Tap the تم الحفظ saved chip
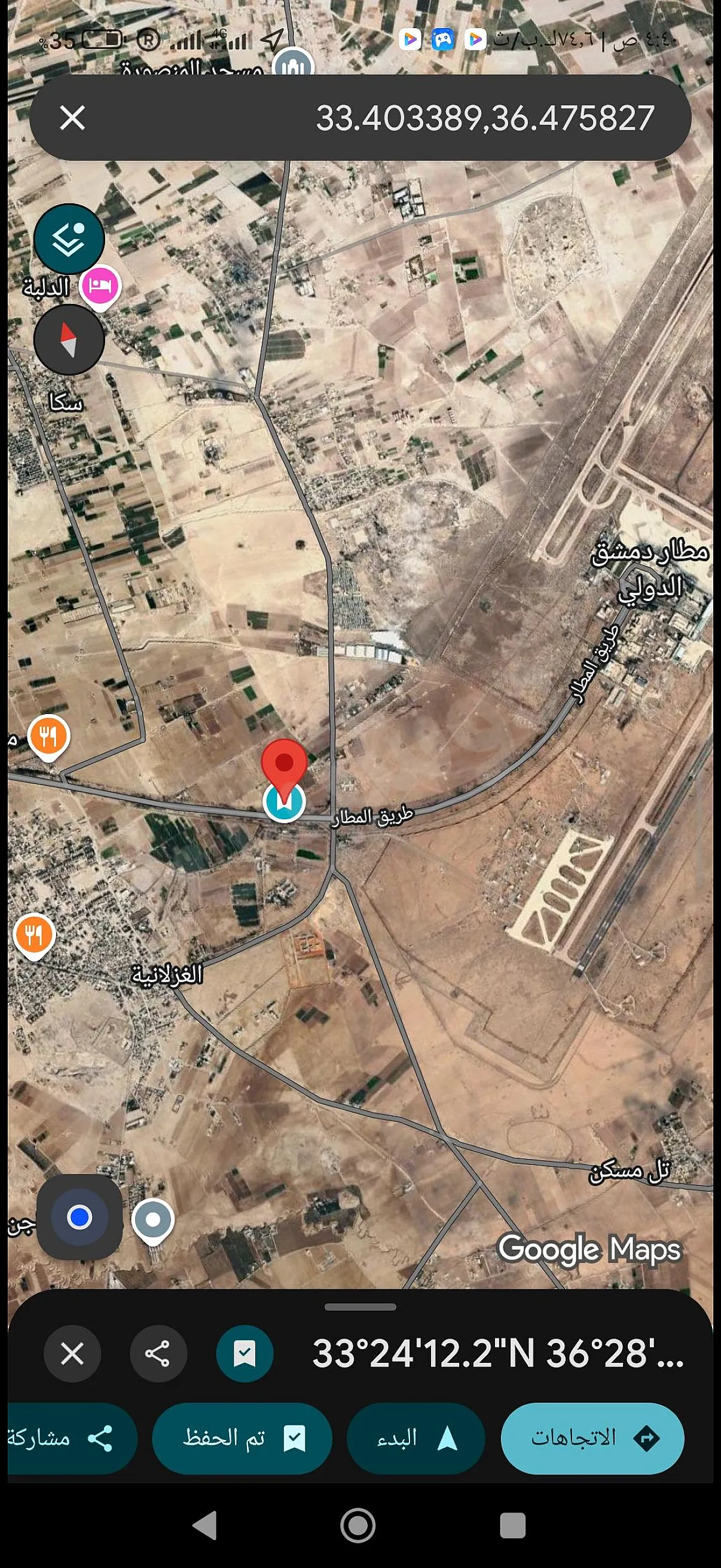The width and height of the screenshot is (721, 1568). pos(242,1438)
